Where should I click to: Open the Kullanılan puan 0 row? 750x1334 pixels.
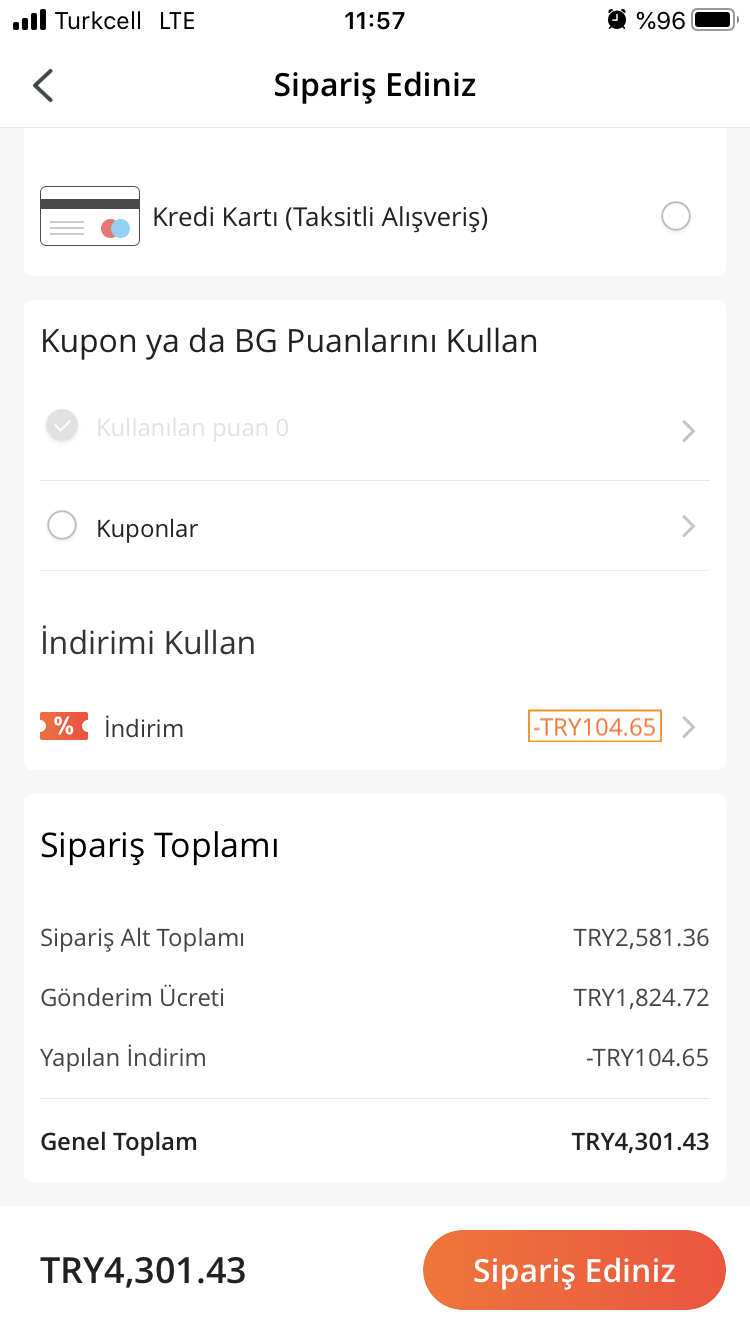click(x=375, y=429)
